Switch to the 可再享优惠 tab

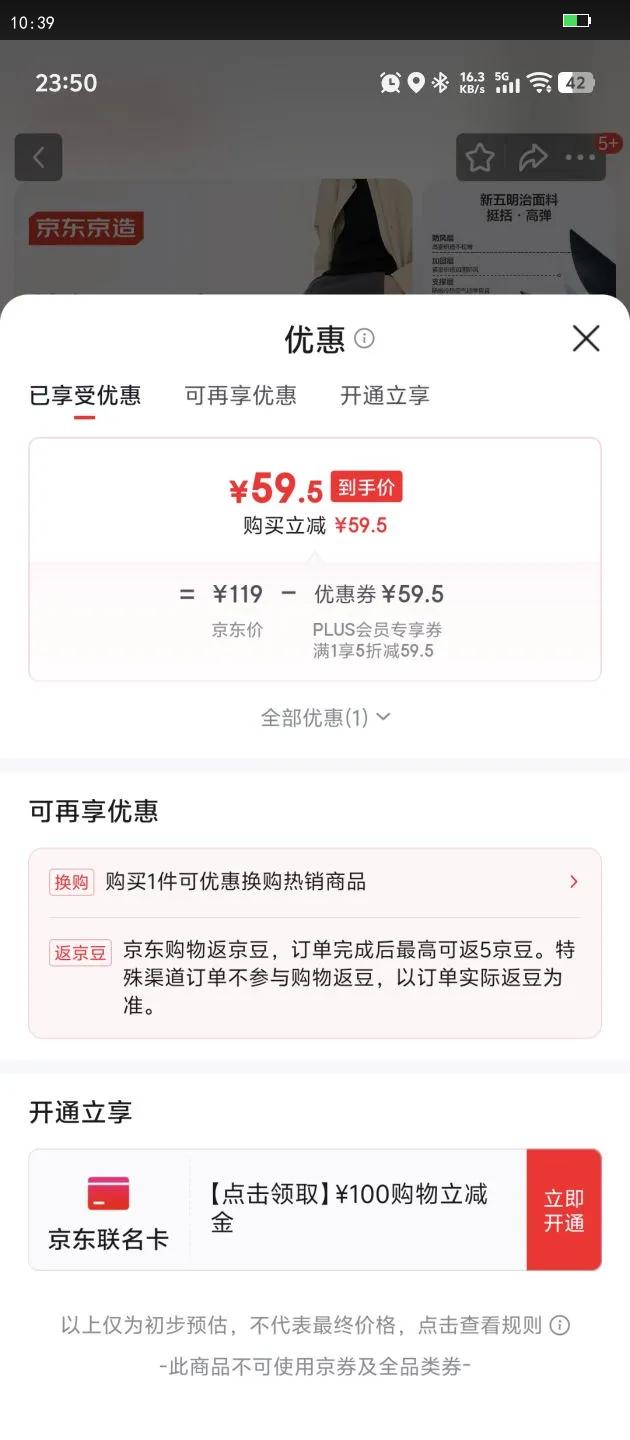coord(240,395)
